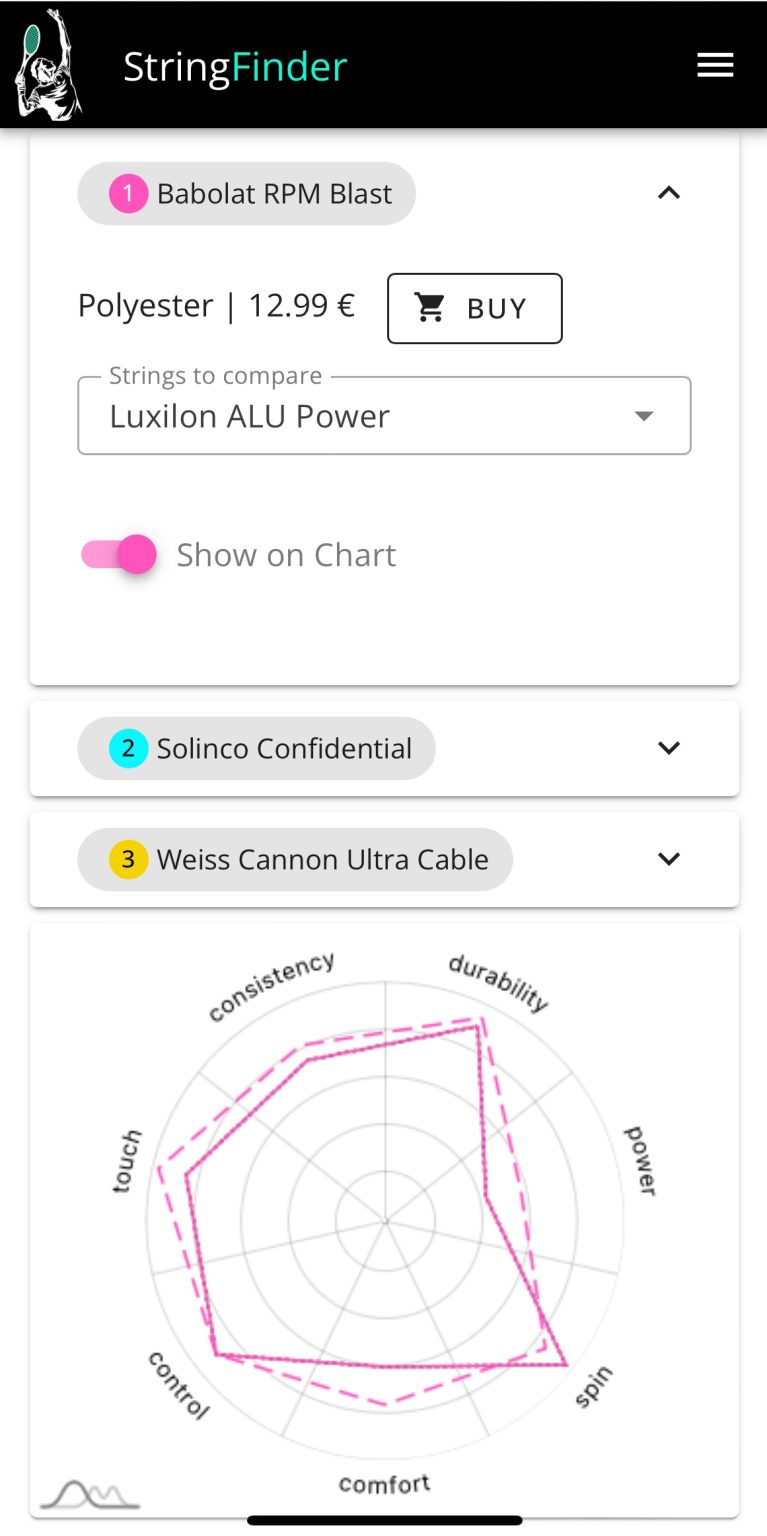
Task: Open the hamburger menu
Action: 715,66
